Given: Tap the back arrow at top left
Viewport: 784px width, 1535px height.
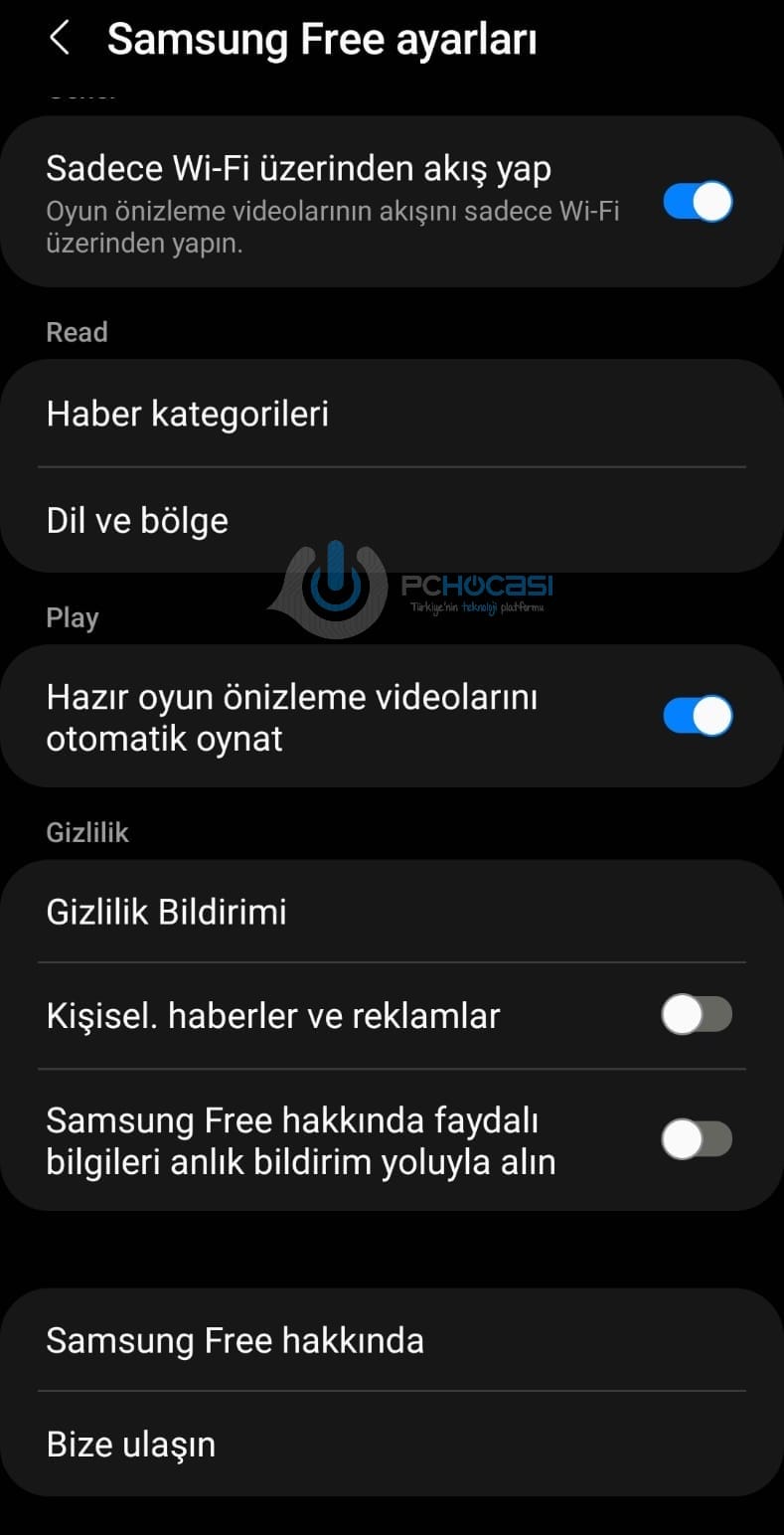Looking at the screenshot, I should pyautogui.click(x=60, y=38).
